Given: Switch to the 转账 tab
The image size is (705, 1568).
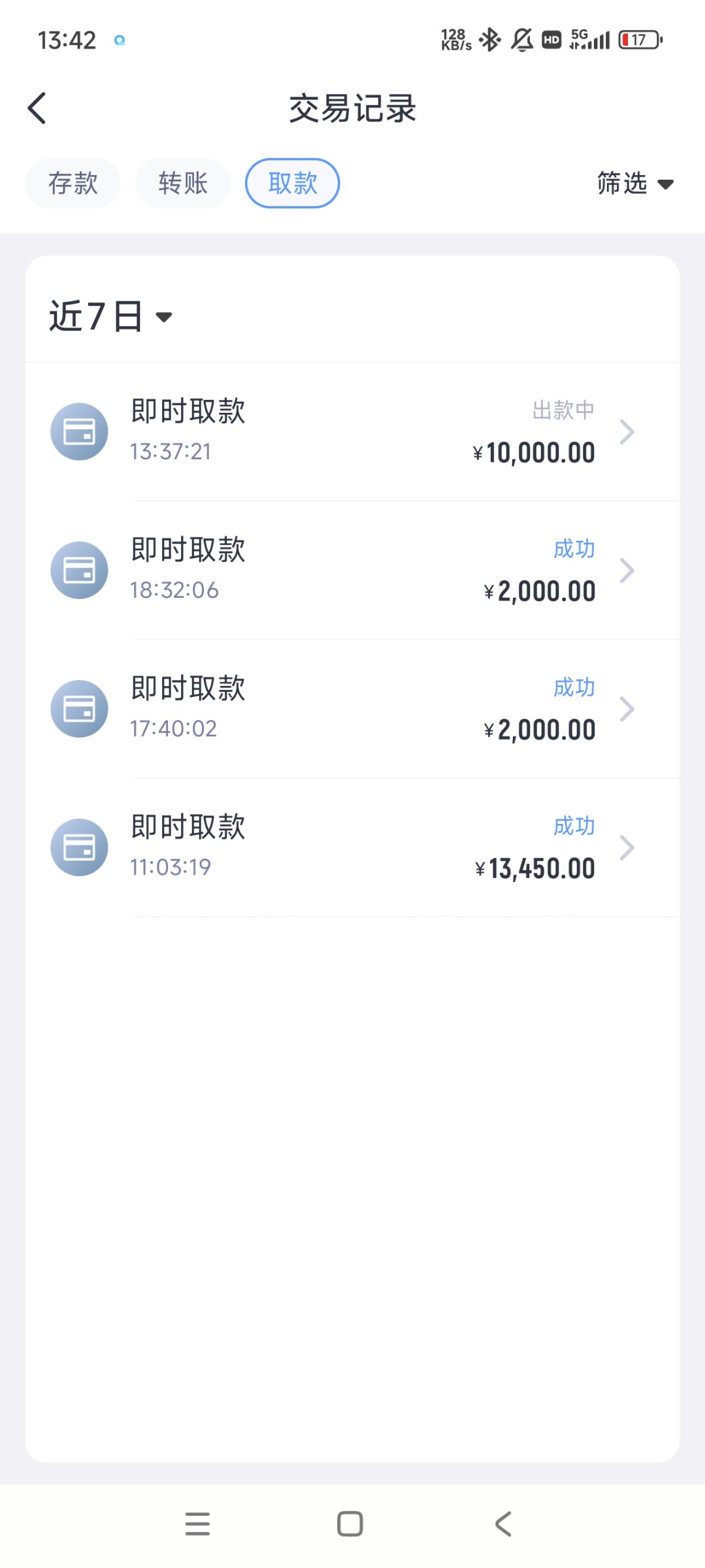Looking at the screenshot, I should pos(182,183).
